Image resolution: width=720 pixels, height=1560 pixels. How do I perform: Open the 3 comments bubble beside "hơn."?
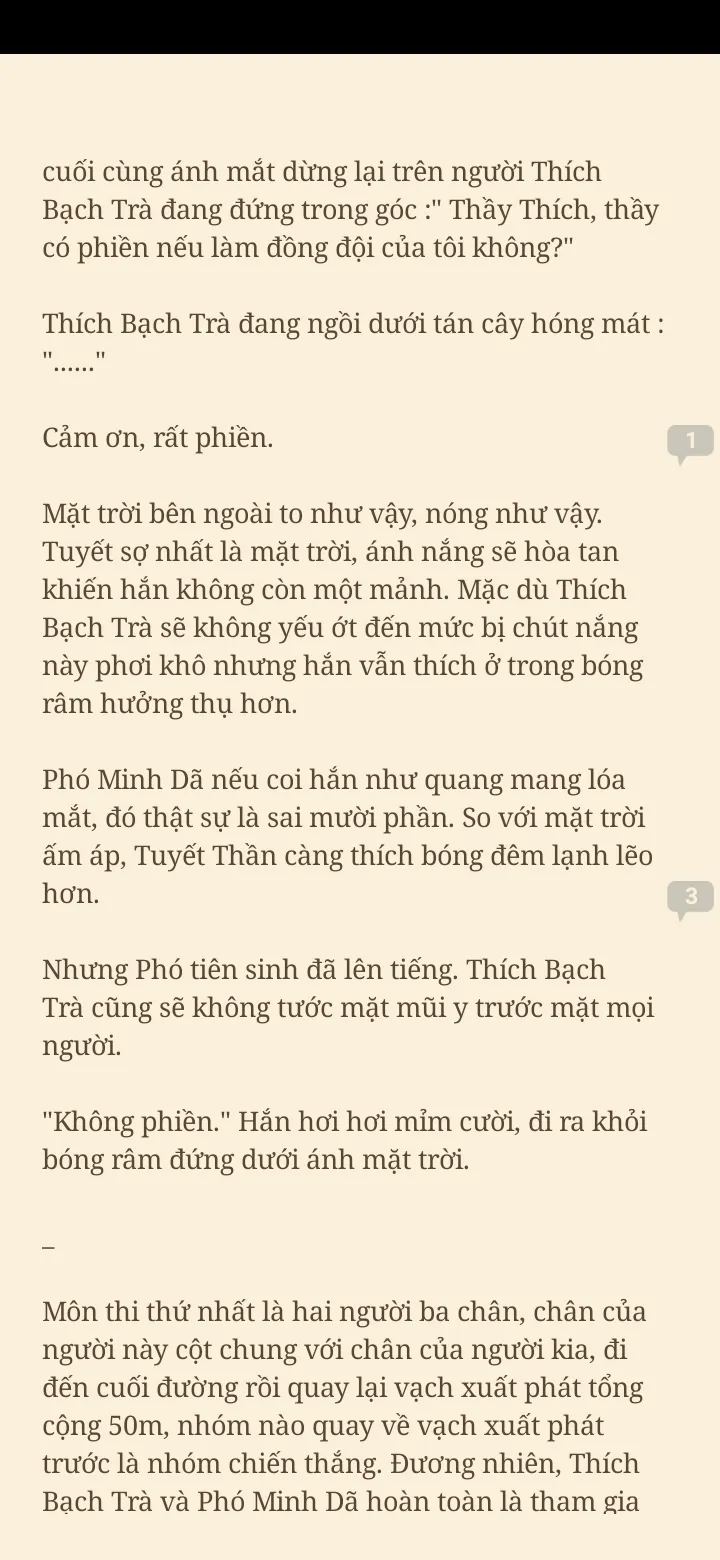point(690,897)
